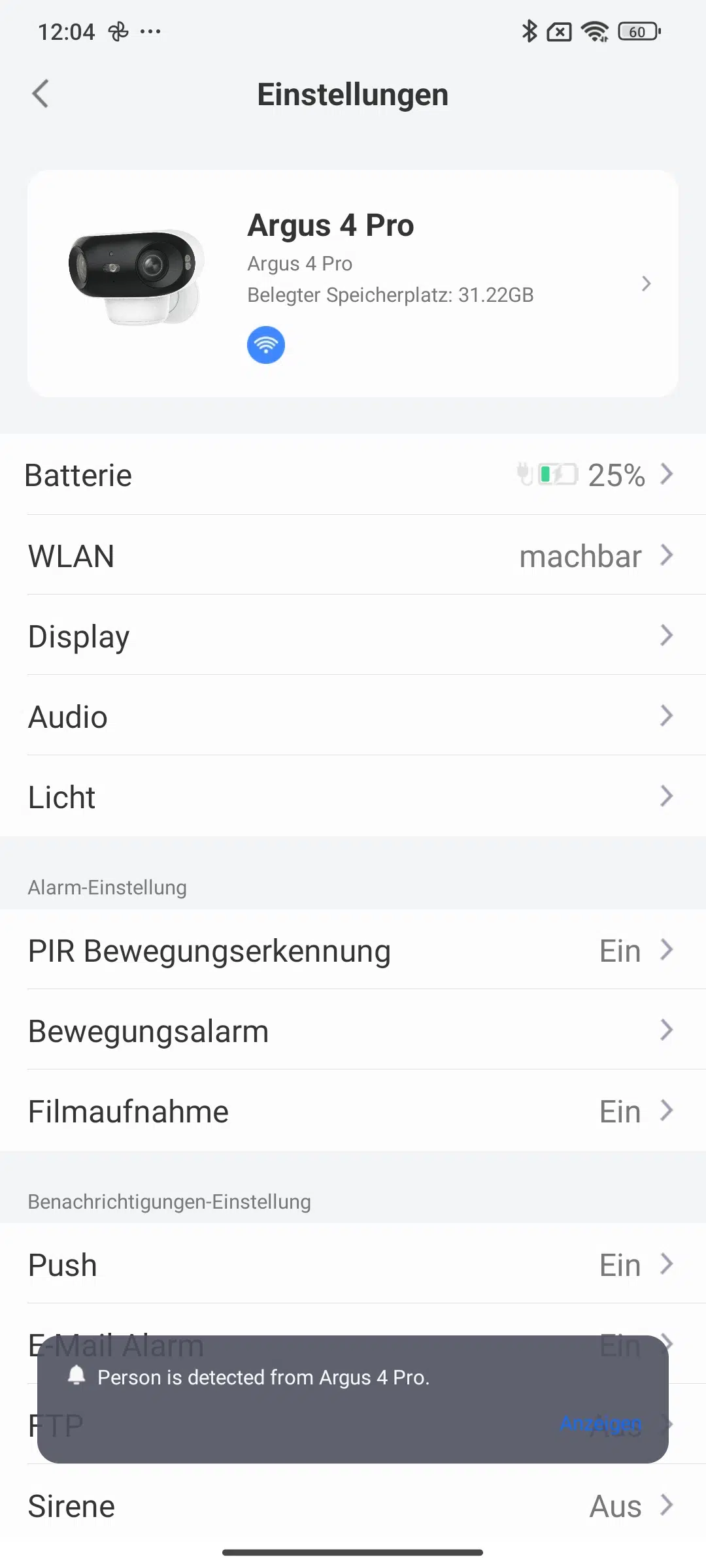
Task: Open the Audio settings
Action: coord(353,716)
